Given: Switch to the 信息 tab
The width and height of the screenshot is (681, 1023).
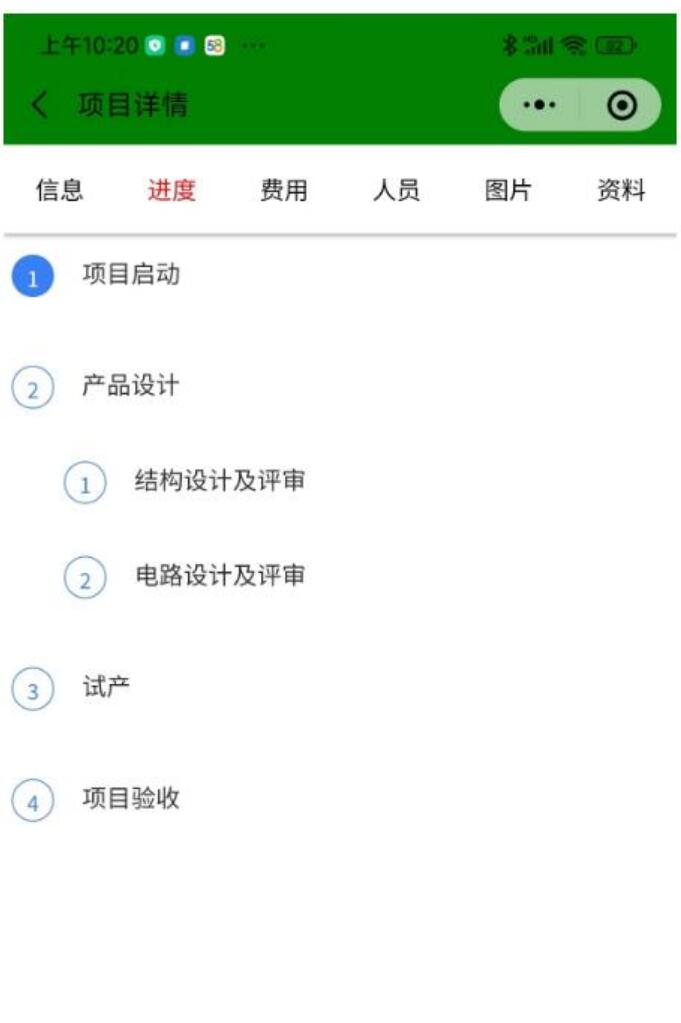Looking at the screenshot, I should (60, 190).
